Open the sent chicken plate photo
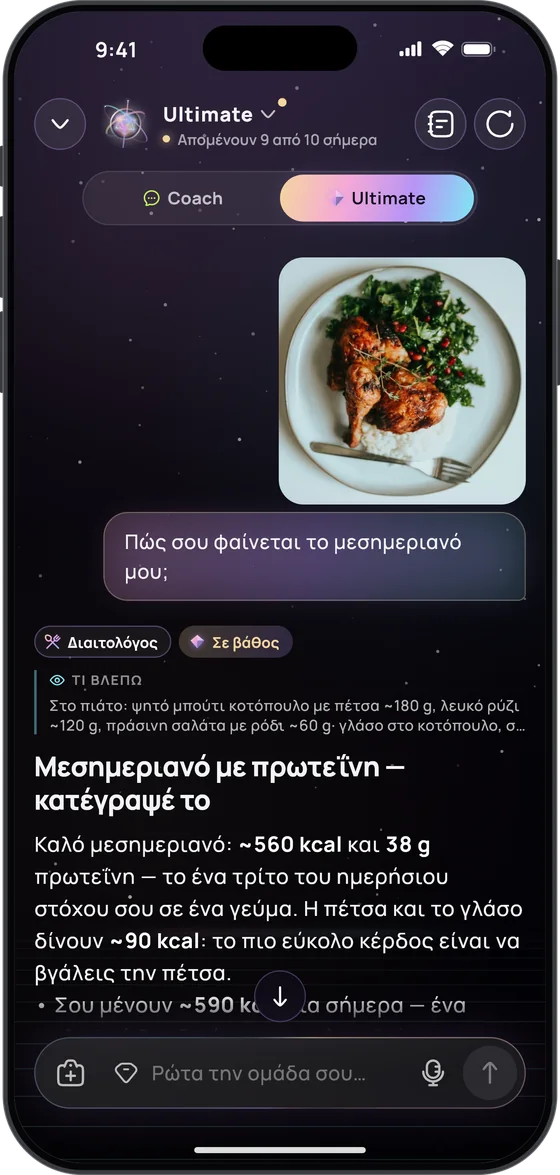The height and width of the screenshot is (1175, 560). [402, 381]
